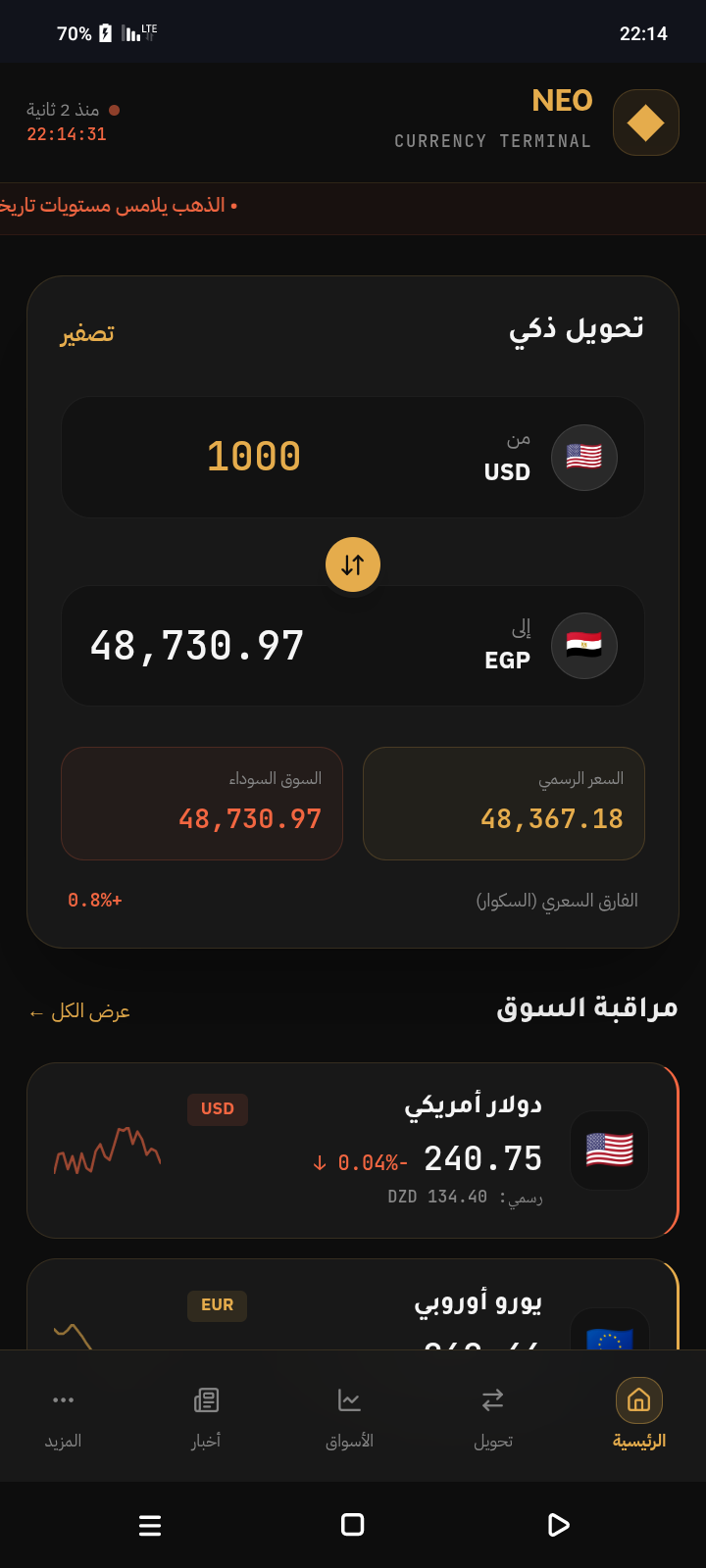Select the السوق السوداء rate card
Screen dimensions: 706x1568
(202, 804)
